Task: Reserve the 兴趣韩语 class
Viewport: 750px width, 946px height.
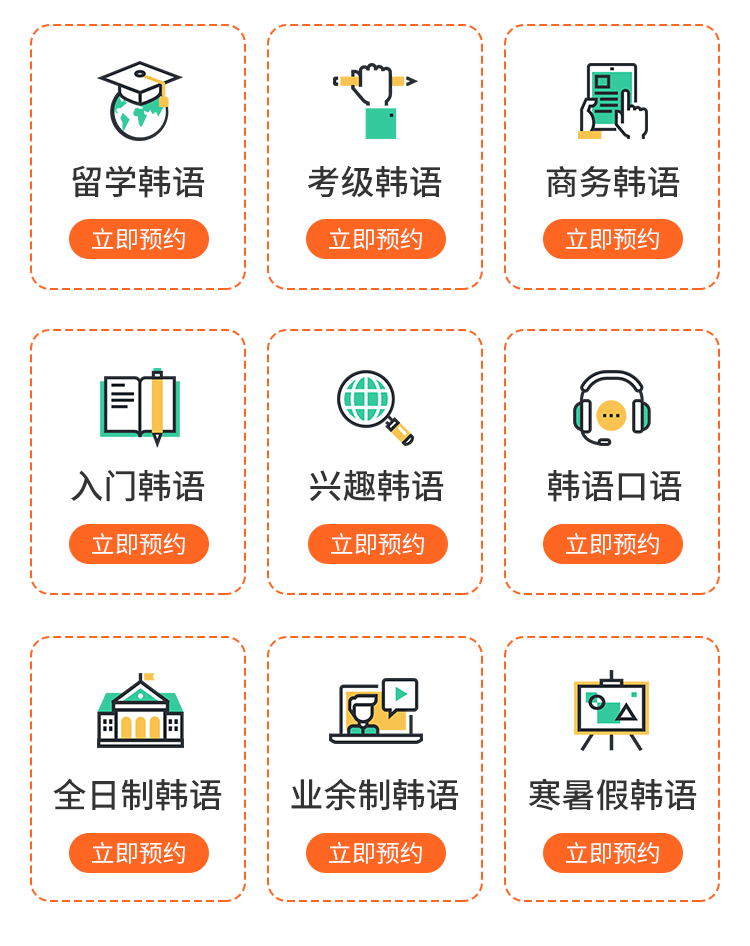Action: click(x=377, y=544)
